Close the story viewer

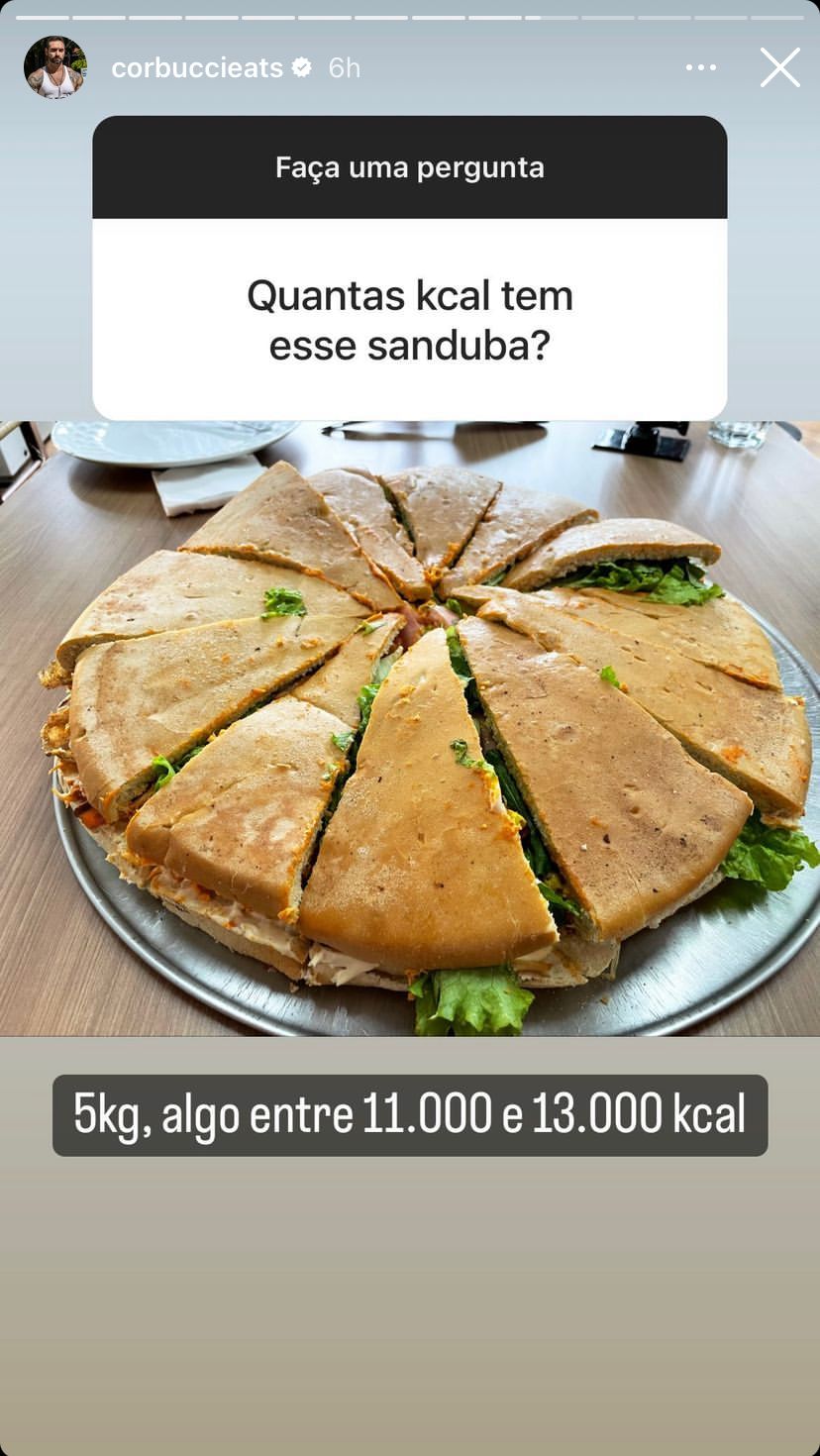coord(779,67)
